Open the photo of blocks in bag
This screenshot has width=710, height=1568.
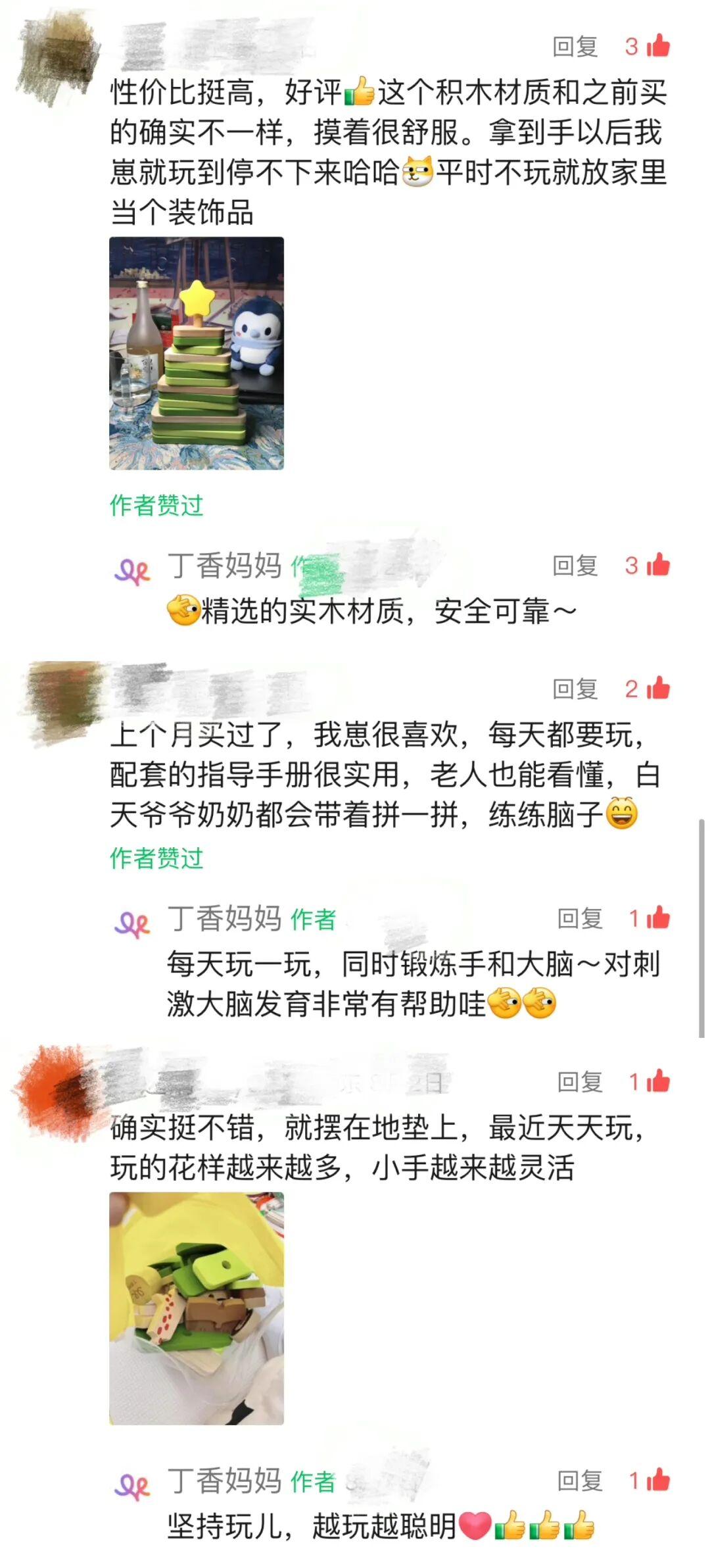click(197, 1308)
